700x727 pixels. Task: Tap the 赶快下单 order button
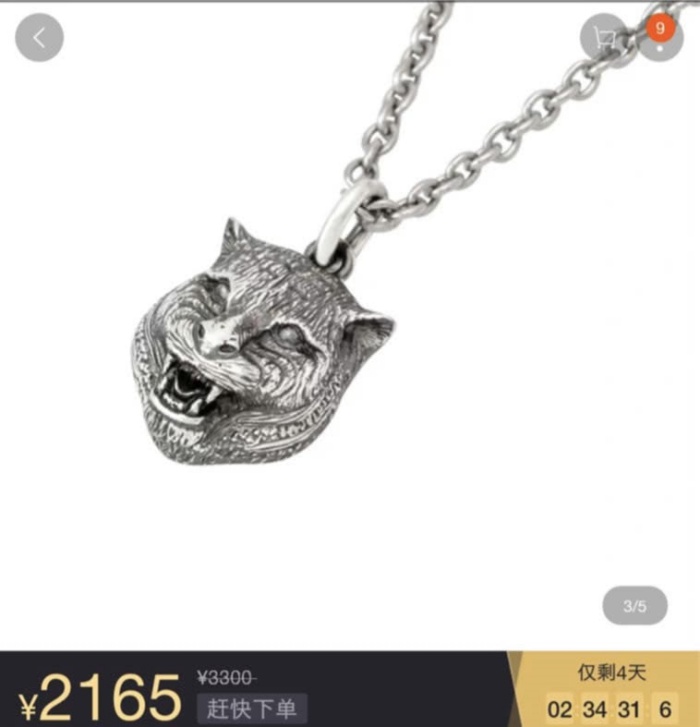click(x=252, y=709)
